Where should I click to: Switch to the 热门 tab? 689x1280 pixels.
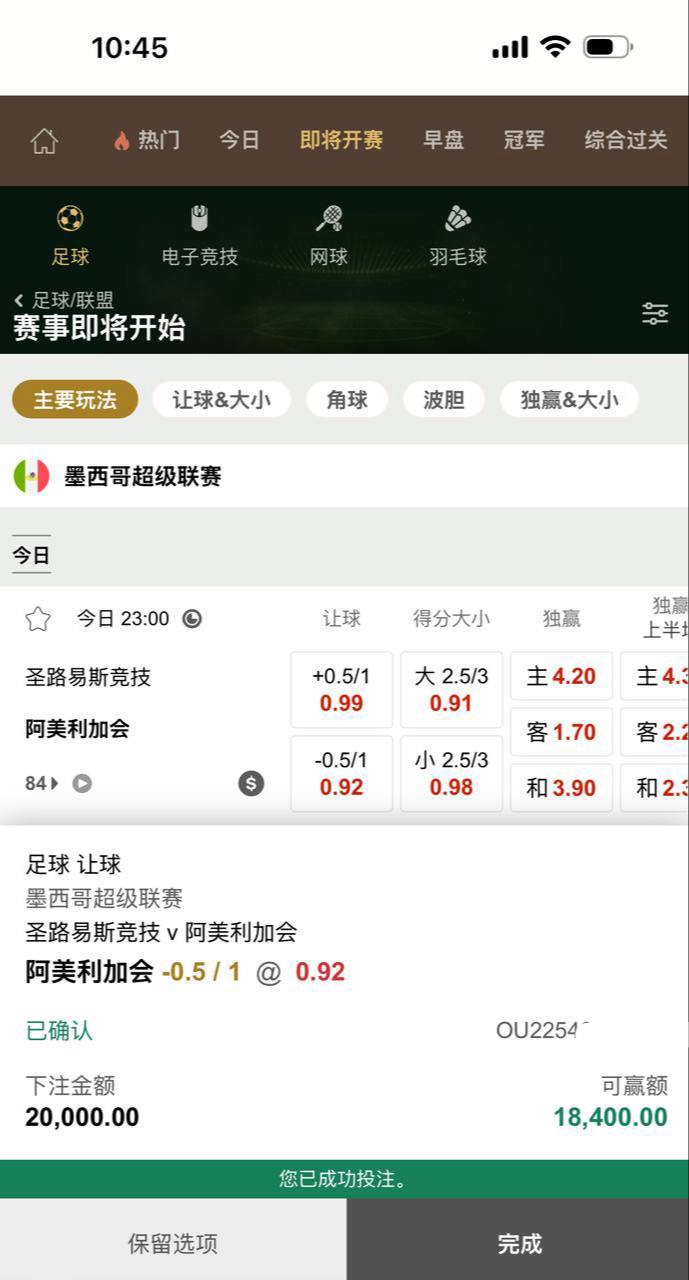click(x=147, y=140)
